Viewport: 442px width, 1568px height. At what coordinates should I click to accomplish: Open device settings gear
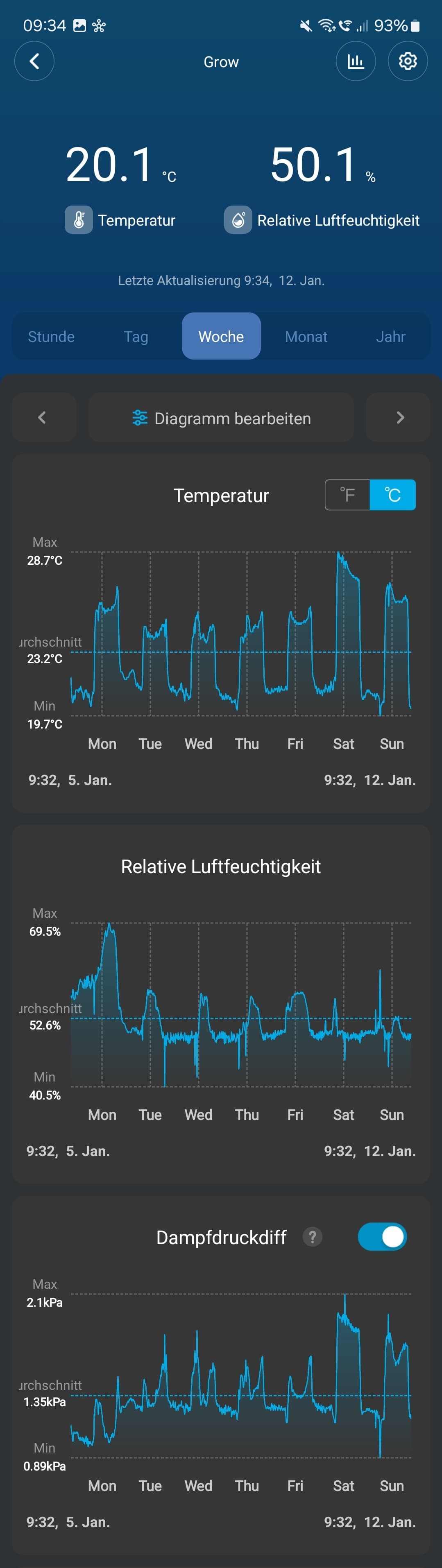pos(407,61)
